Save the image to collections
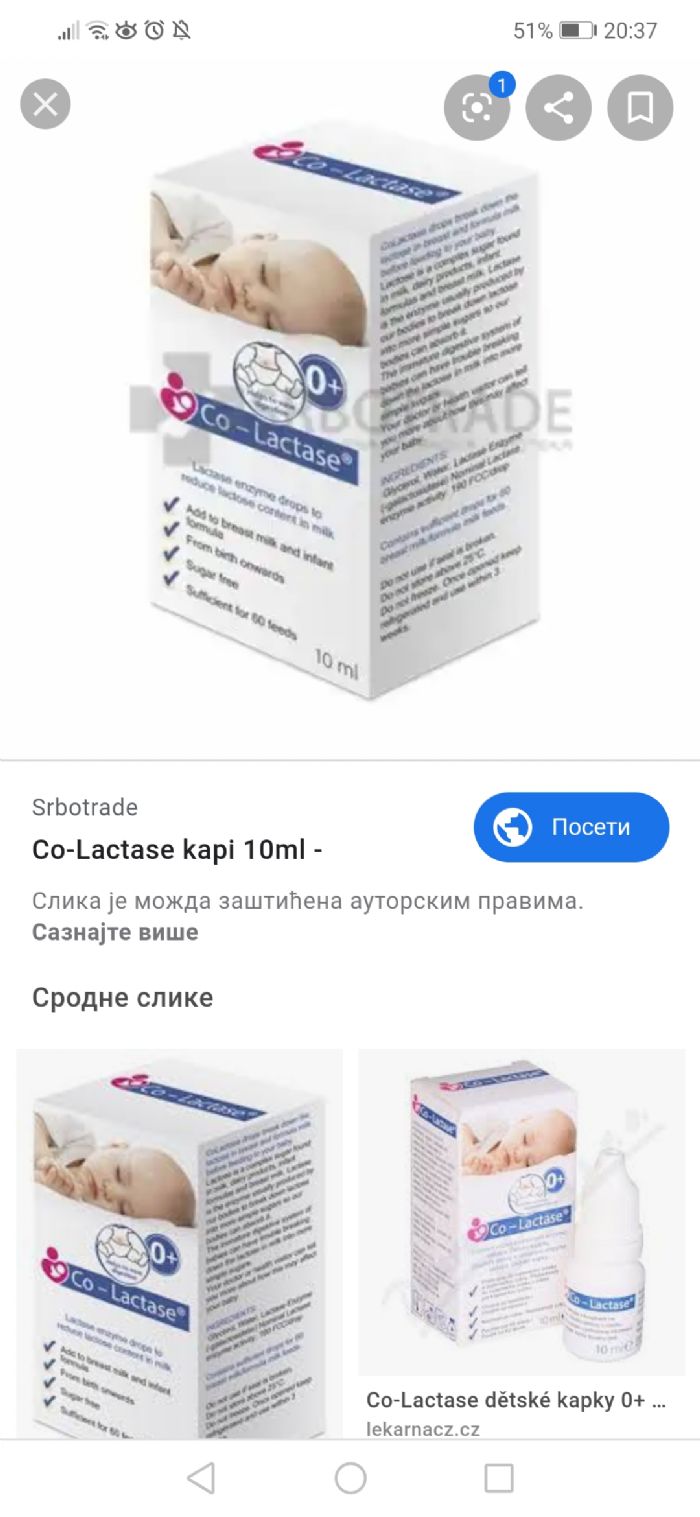Viewport: 700px width, 1517px height. point(640,107)
